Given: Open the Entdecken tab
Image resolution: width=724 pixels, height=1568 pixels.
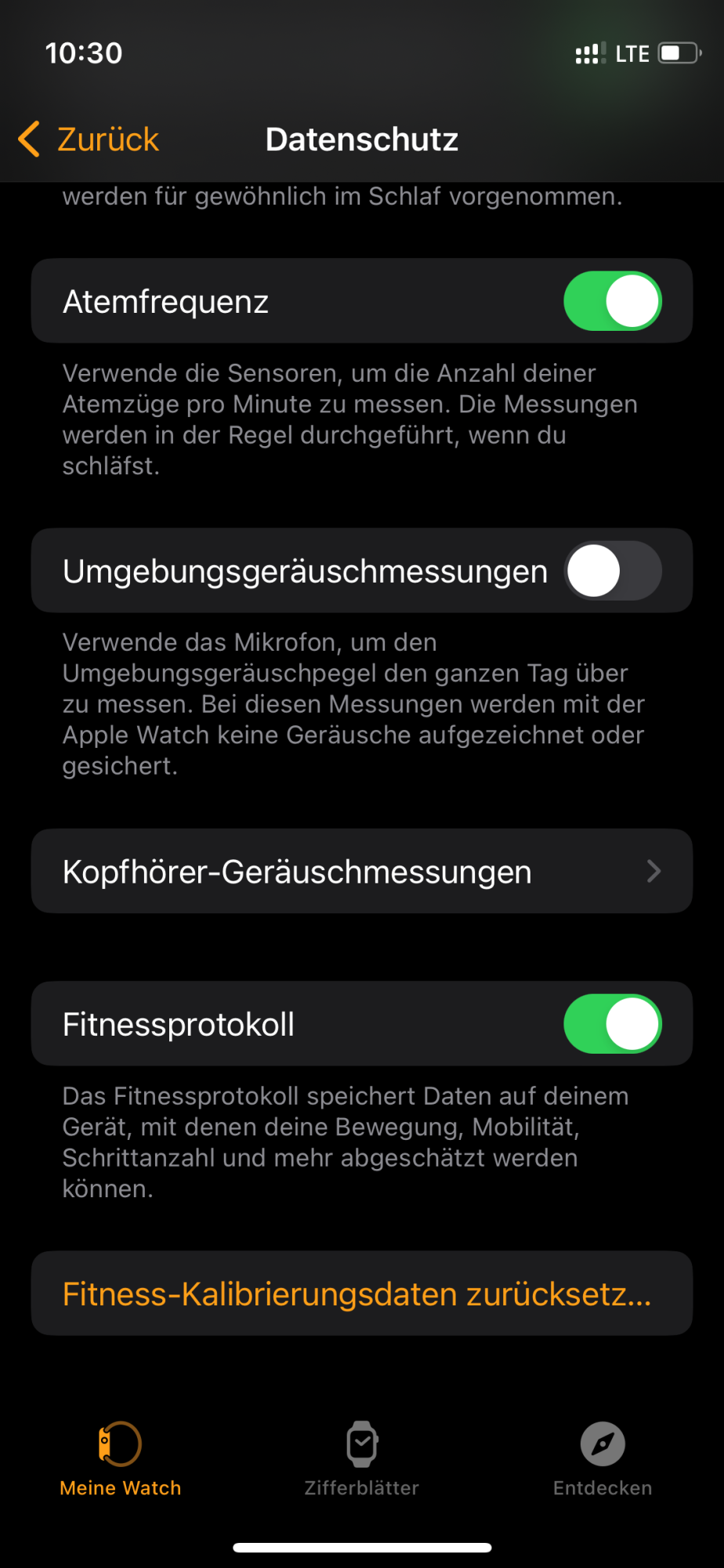Looking at the screenshot, I should coord(602,1458).
